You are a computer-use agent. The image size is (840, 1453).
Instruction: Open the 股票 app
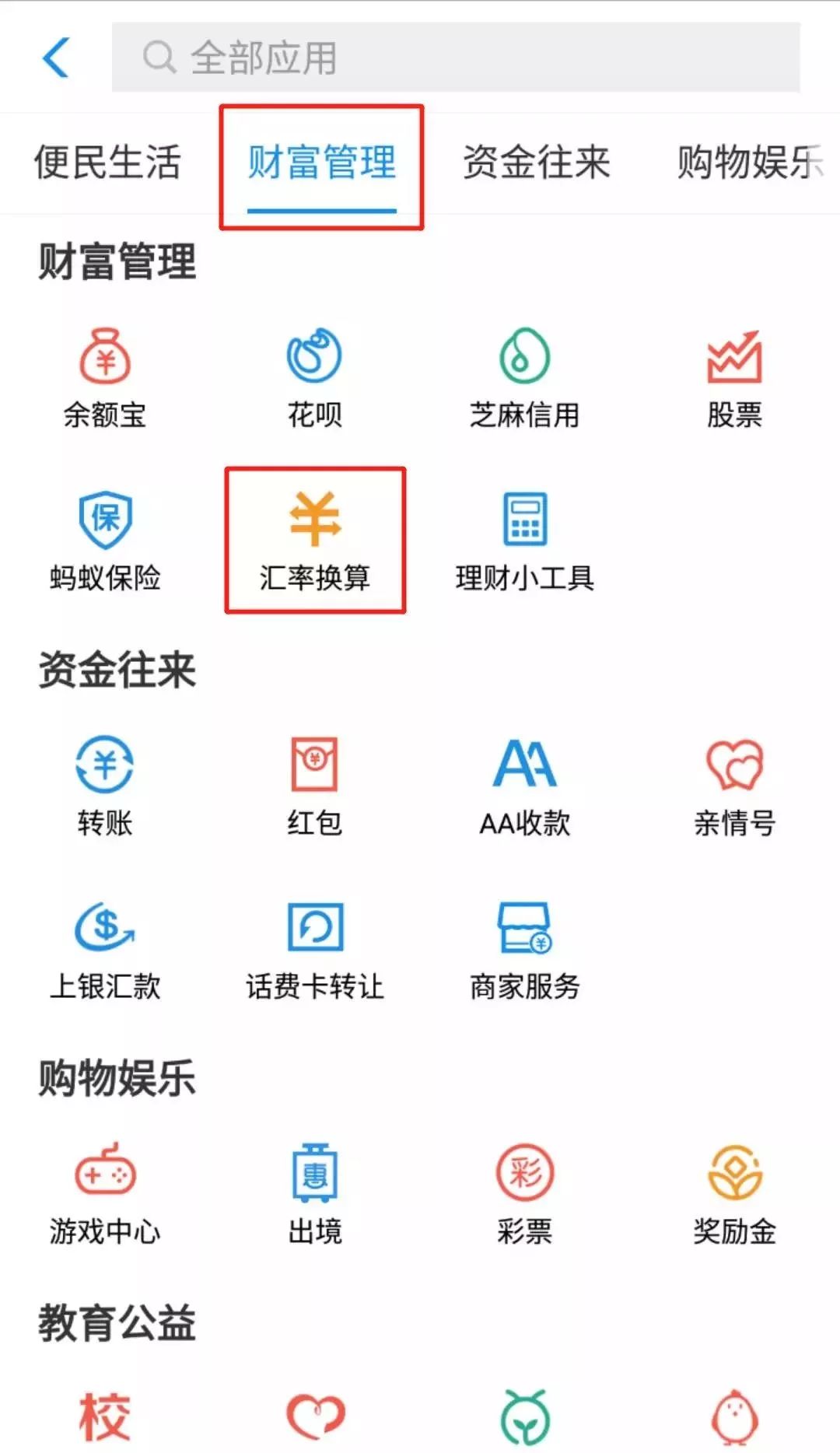click(734, 377)
